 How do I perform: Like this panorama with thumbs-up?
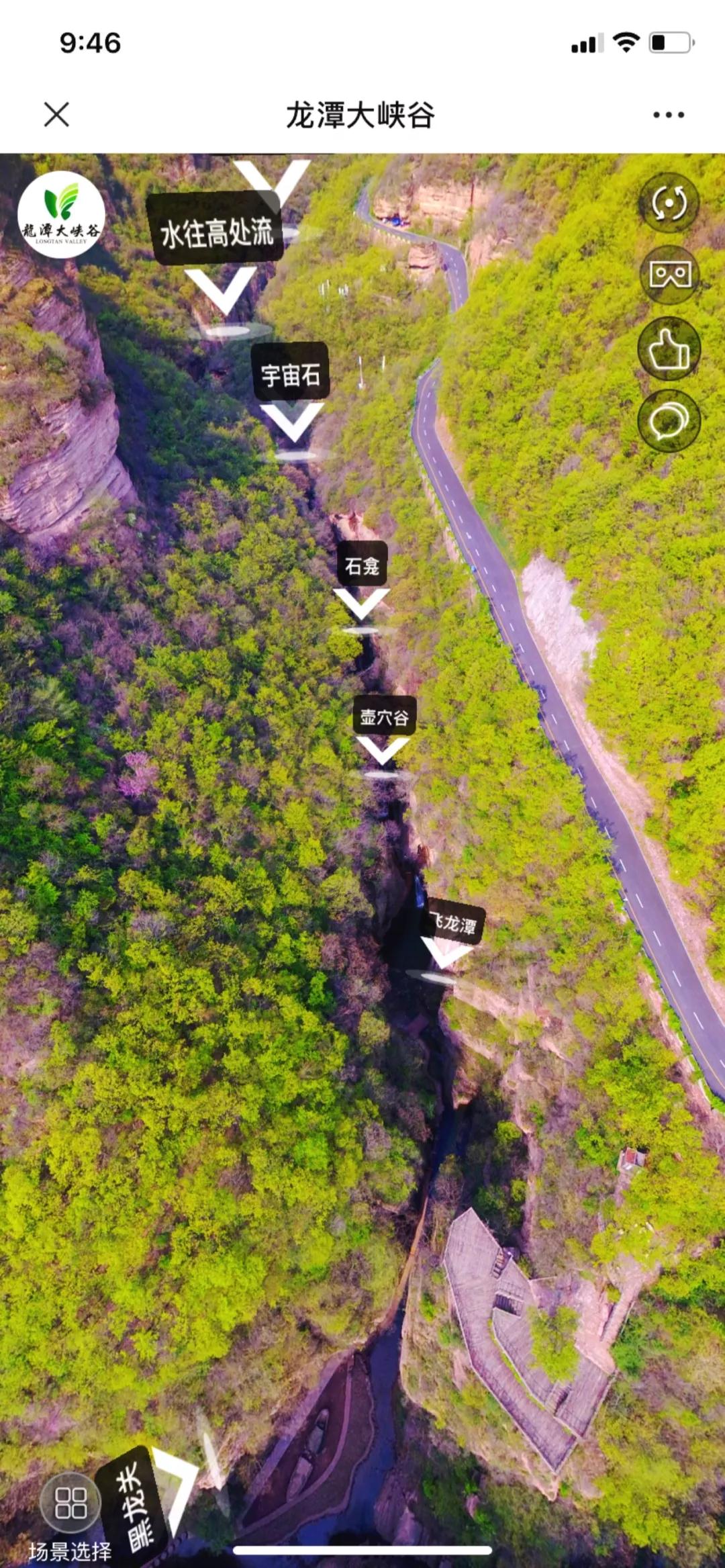(x=669, y=349)
